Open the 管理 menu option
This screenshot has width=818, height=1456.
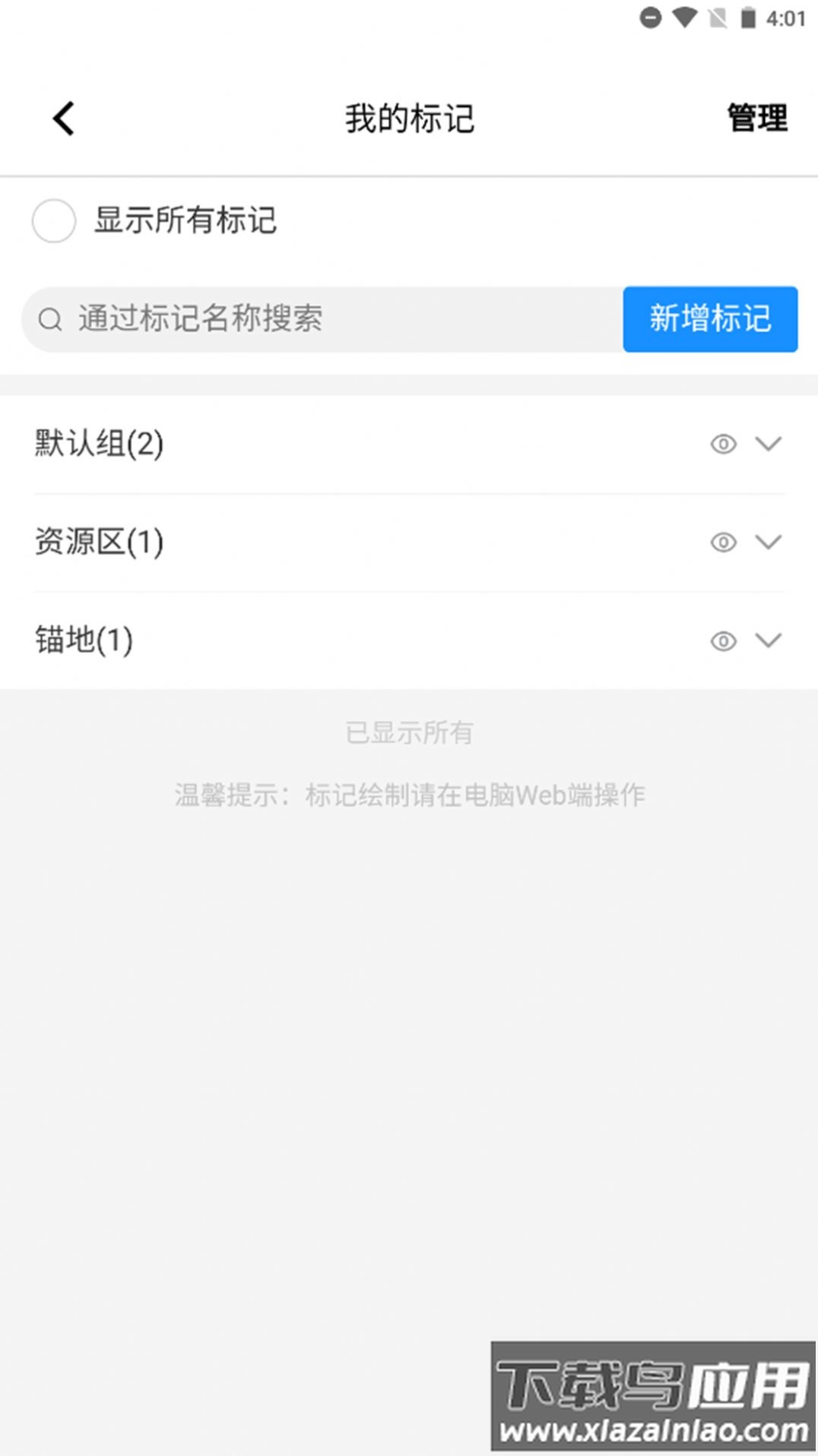click(756, 119)
